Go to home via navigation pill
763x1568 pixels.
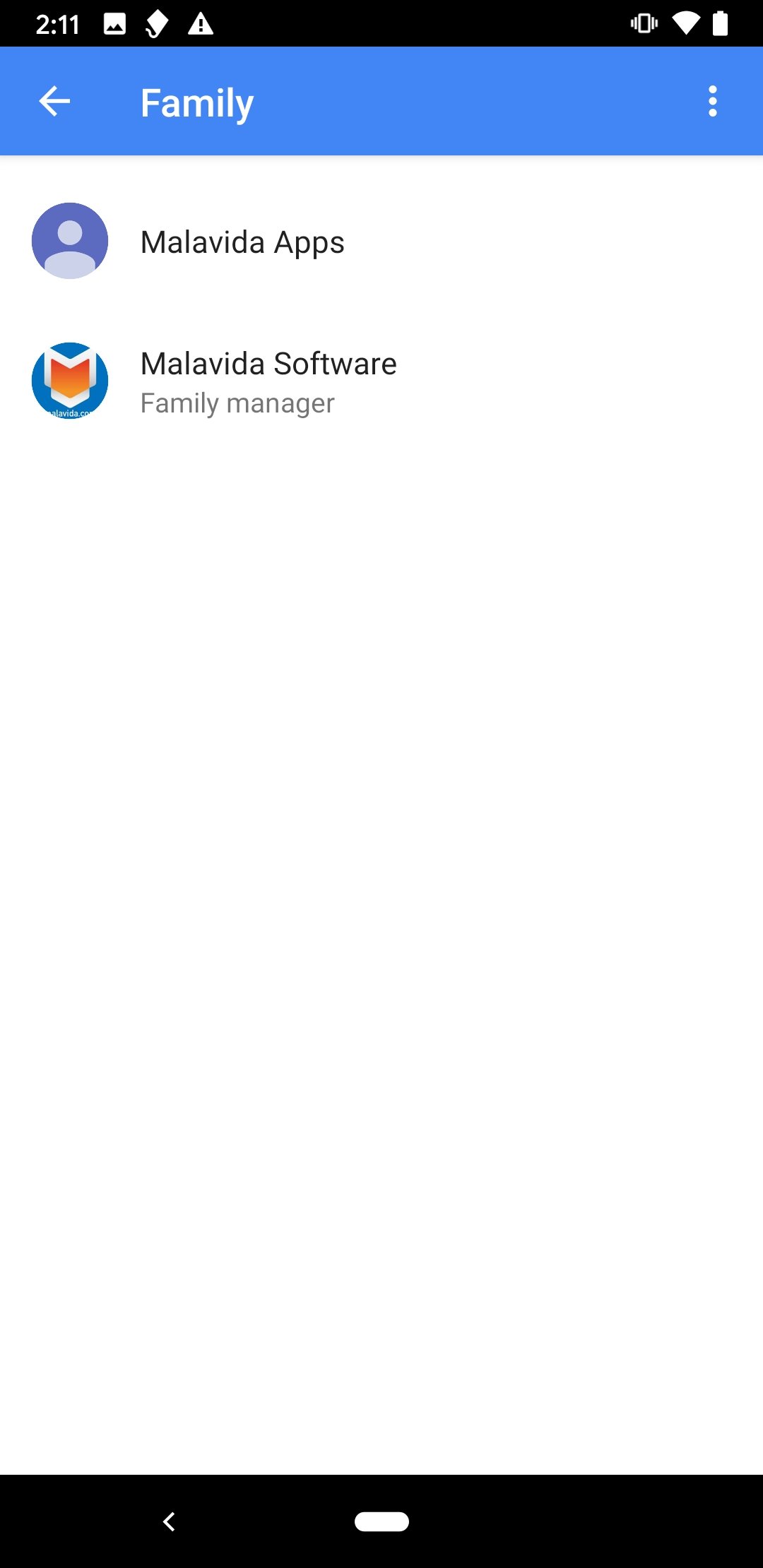[381, 1521]
